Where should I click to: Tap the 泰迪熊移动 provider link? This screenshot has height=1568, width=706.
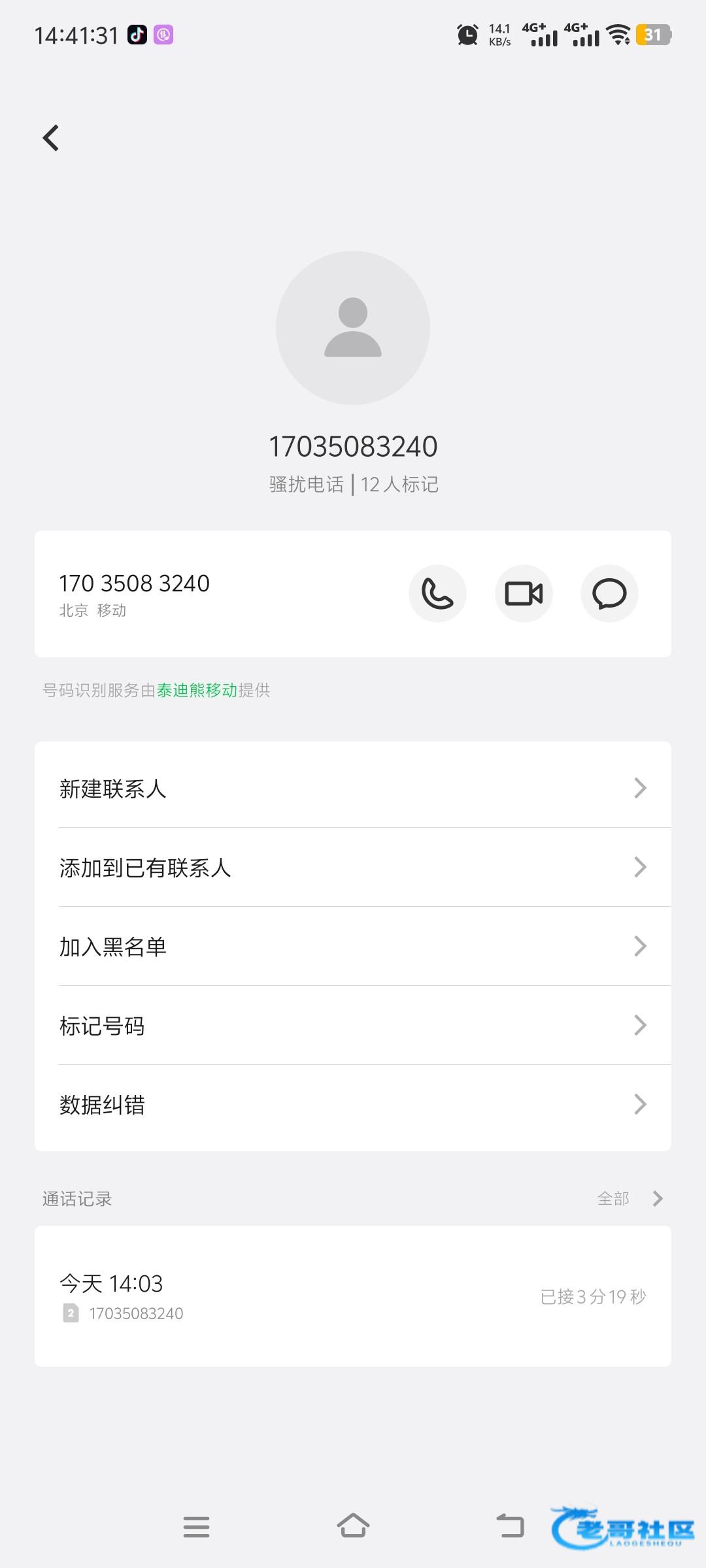point(197,690)
